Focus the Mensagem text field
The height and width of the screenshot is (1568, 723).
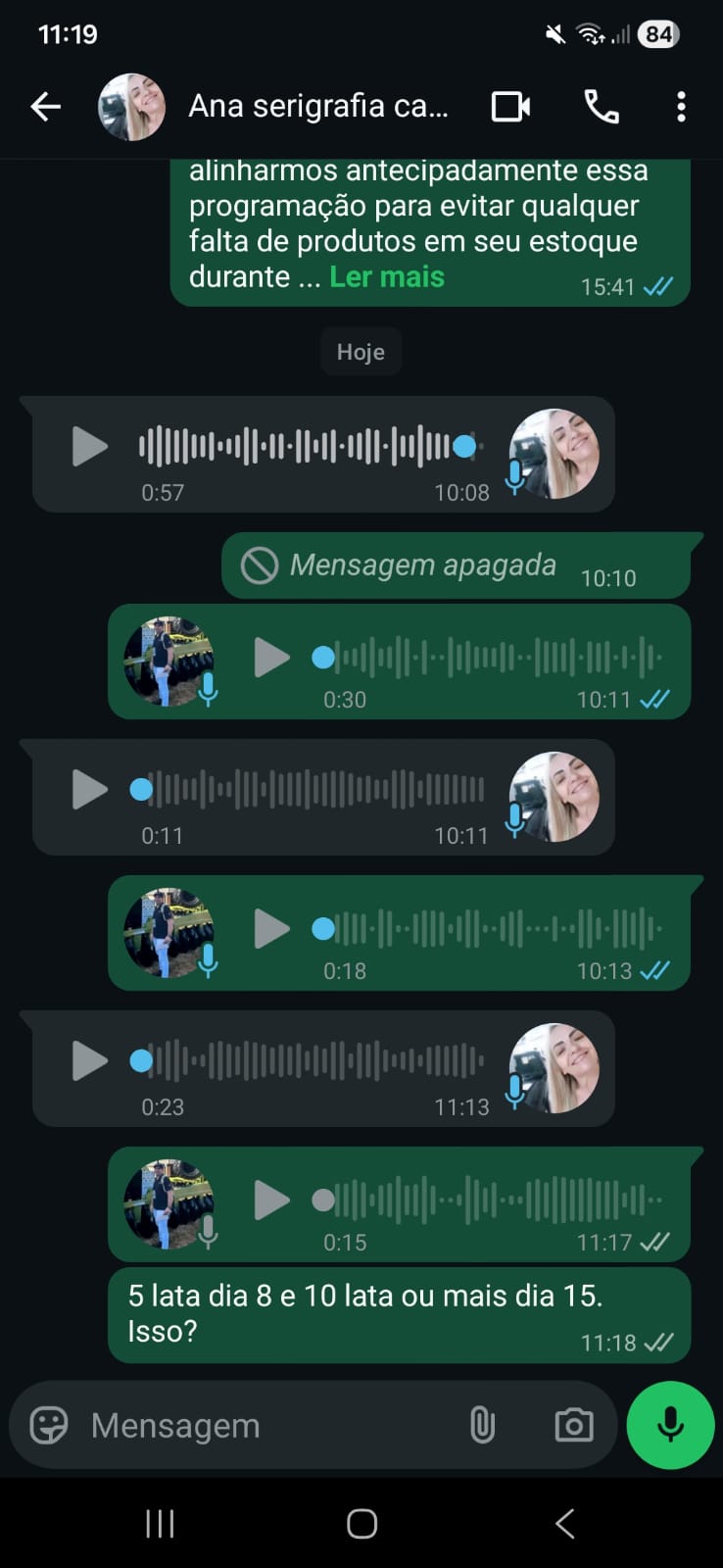[265, 1425]
